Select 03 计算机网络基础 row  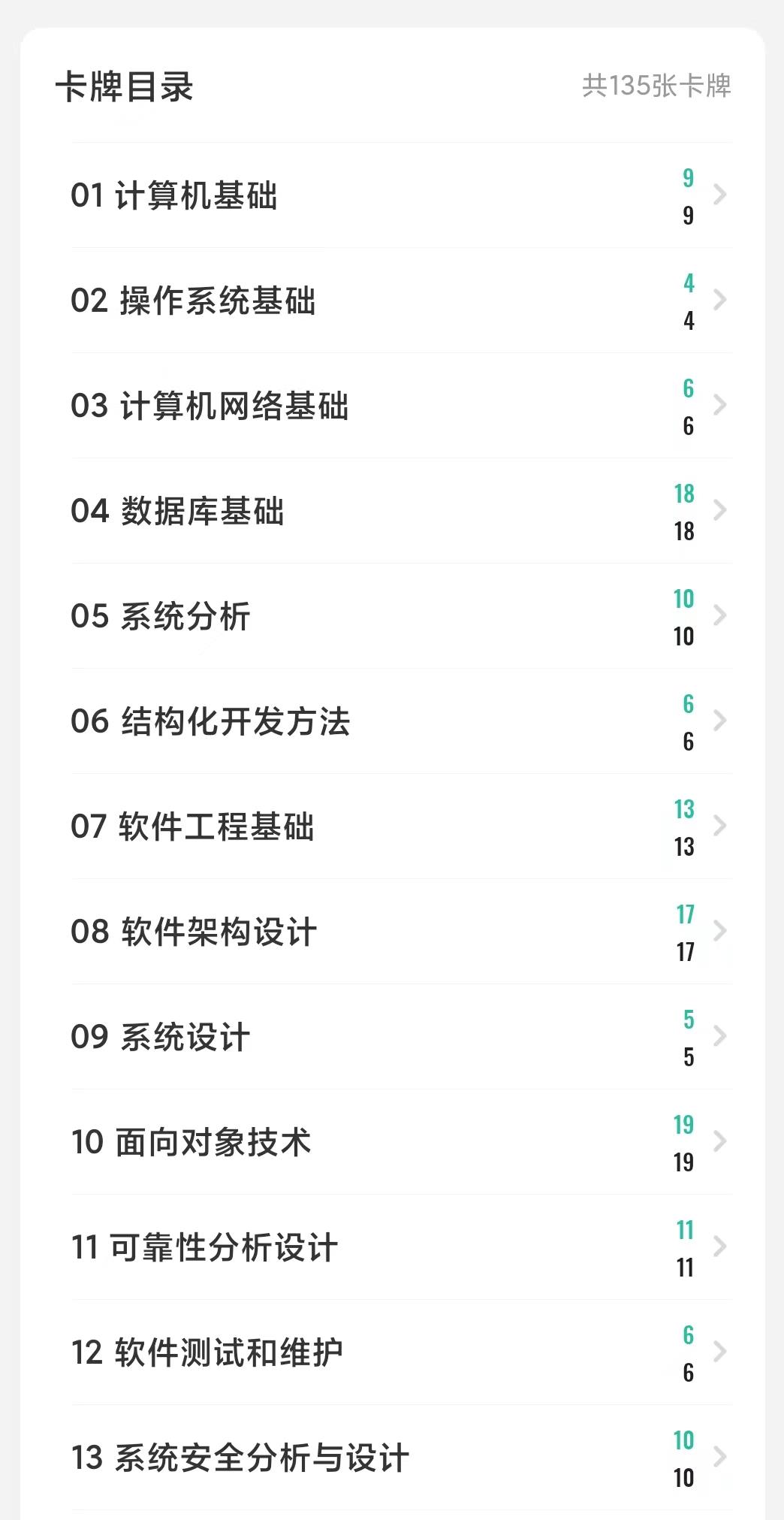[x=401, y=406]
